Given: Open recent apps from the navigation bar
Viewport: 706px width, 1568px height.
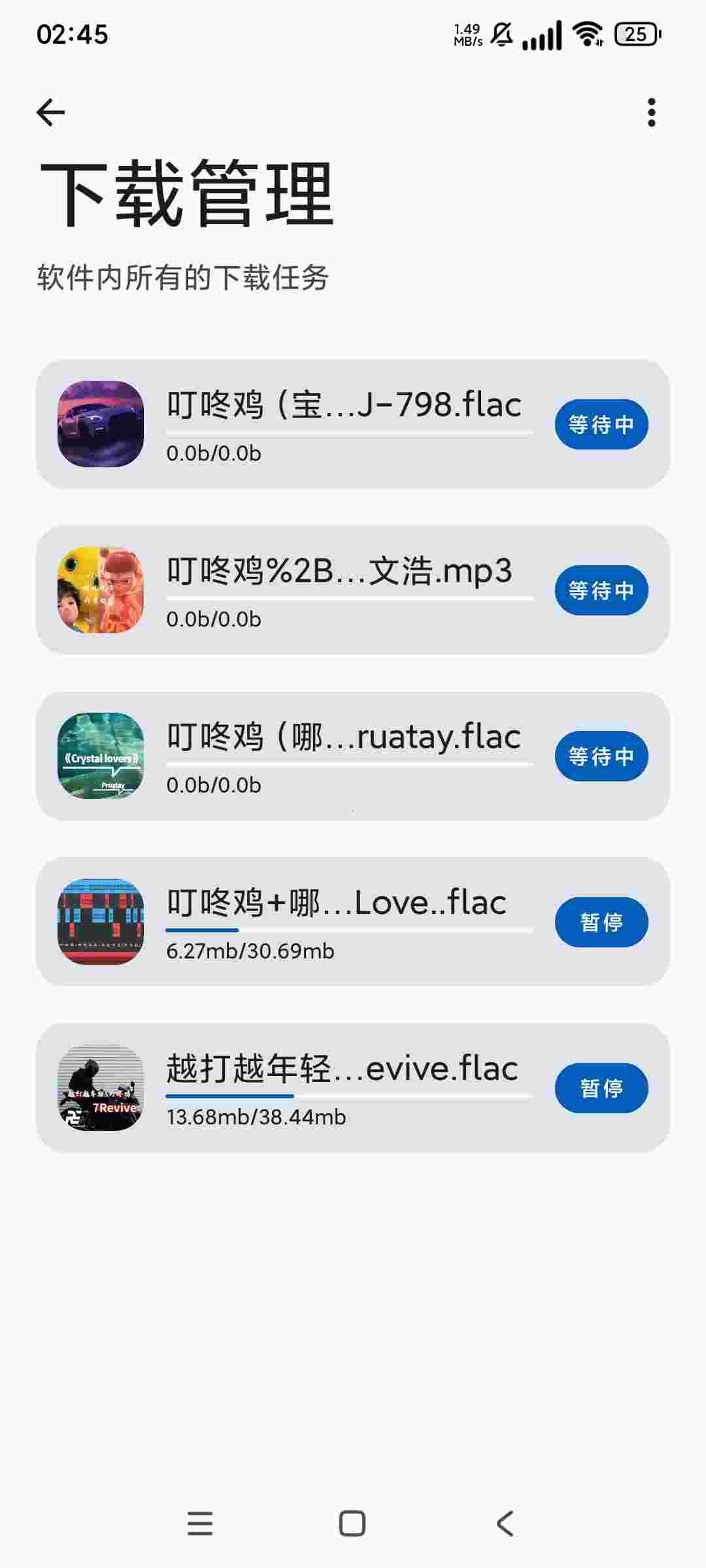Looking at the screenshot, I should click(200, 1524).
